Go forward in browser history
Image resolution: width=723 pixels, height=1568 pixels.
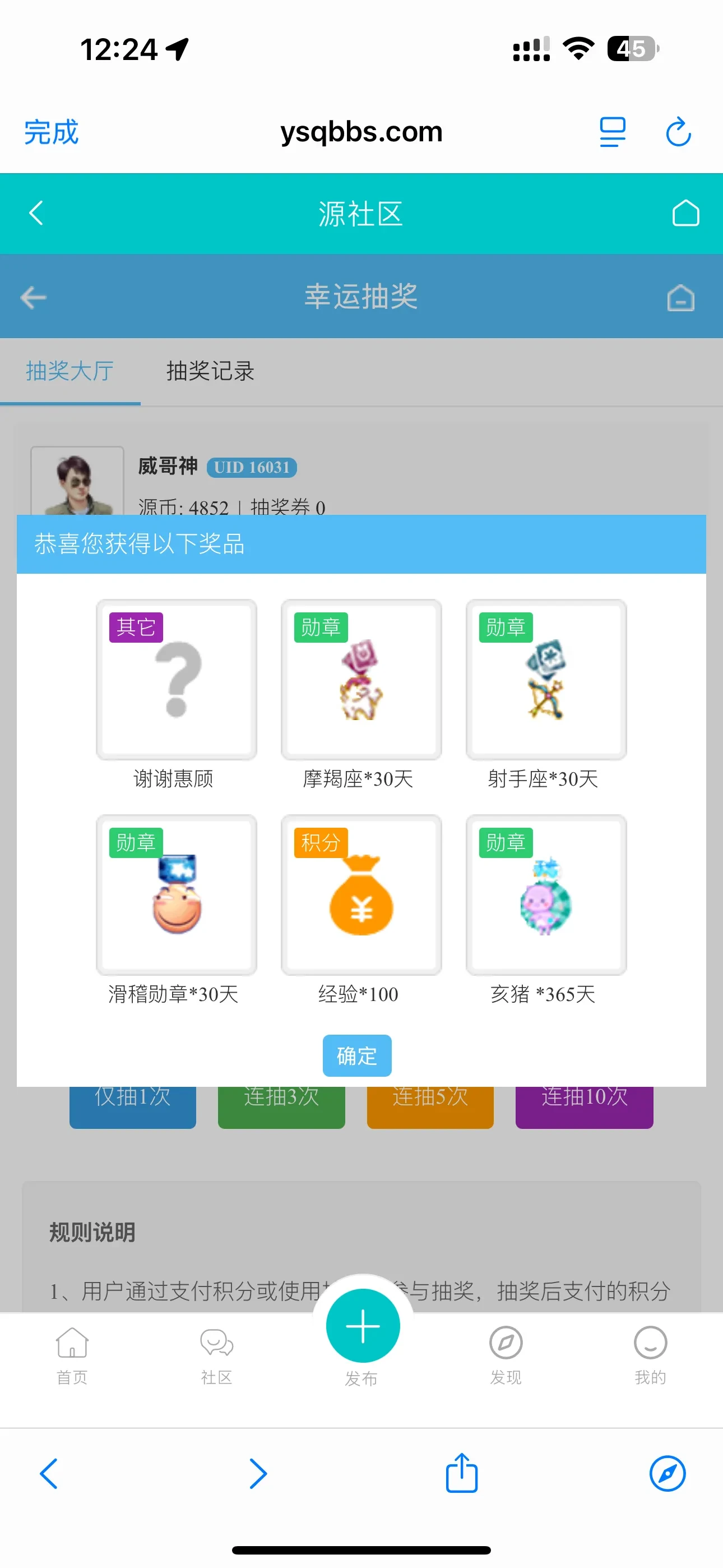coord(258,1473)
